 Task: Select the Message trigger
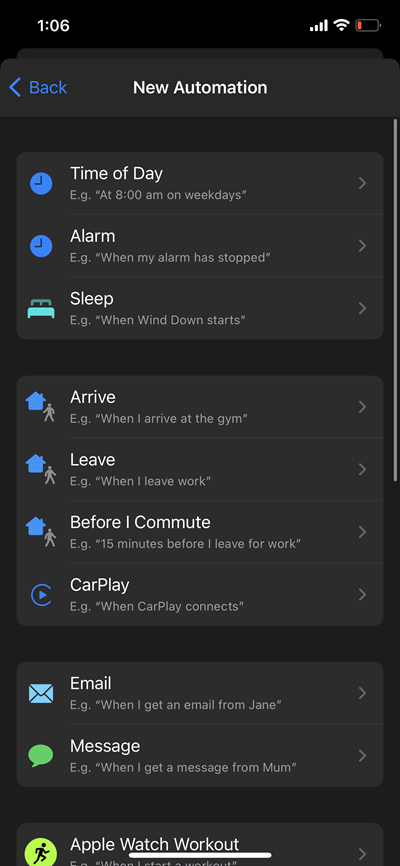click(x=200, y=756)
